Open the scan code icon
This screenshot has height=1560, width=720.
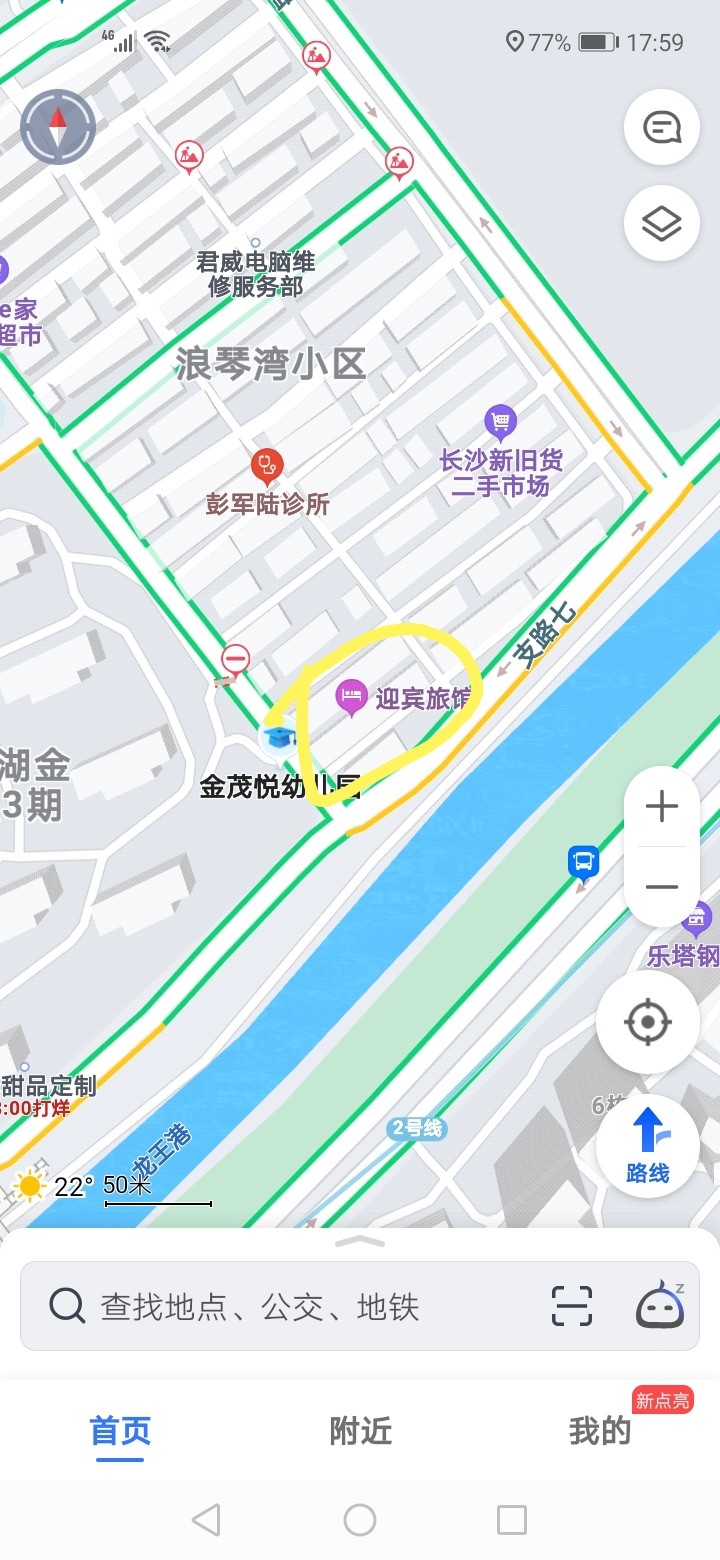point(572,1306)
